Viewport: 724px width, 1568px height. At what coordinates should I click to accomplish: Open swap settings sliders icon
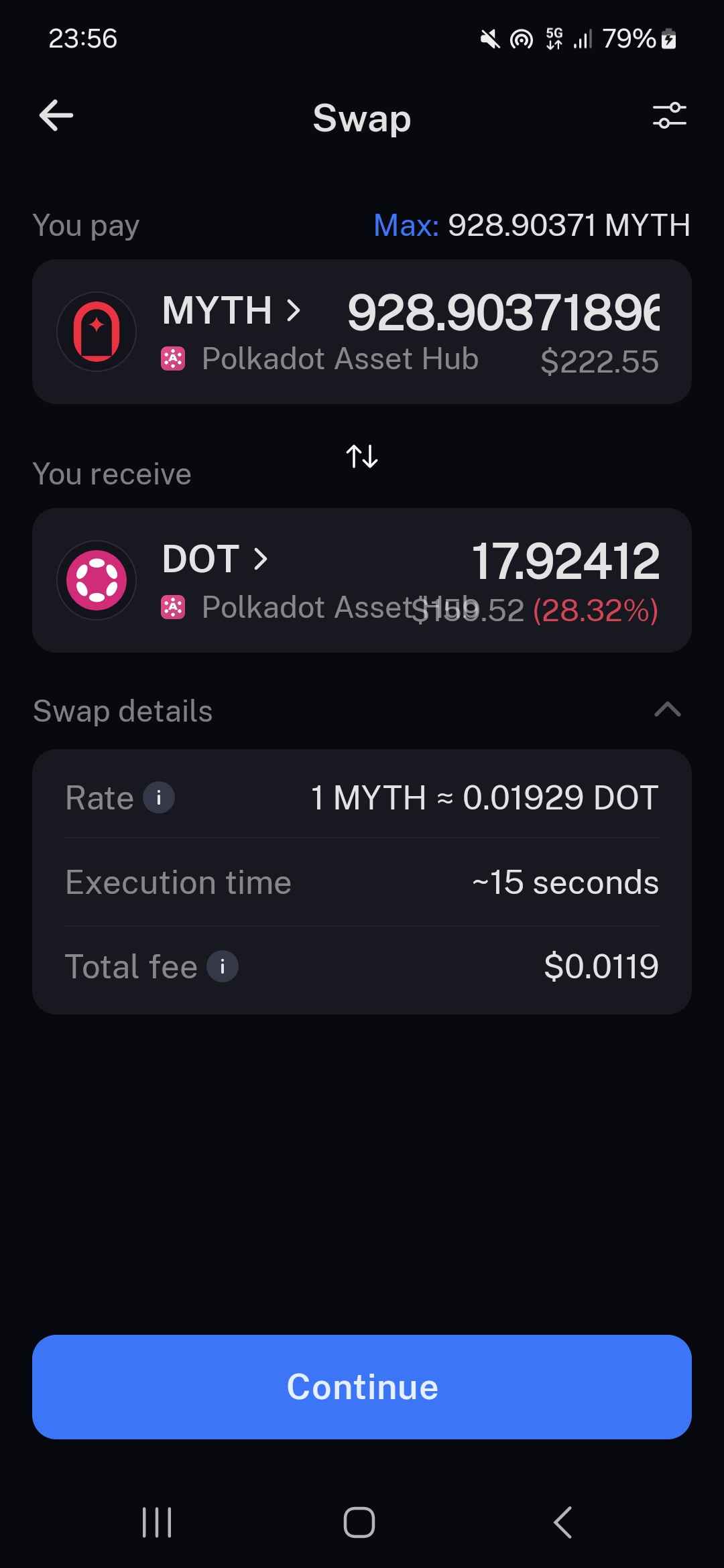pos(669,116)
